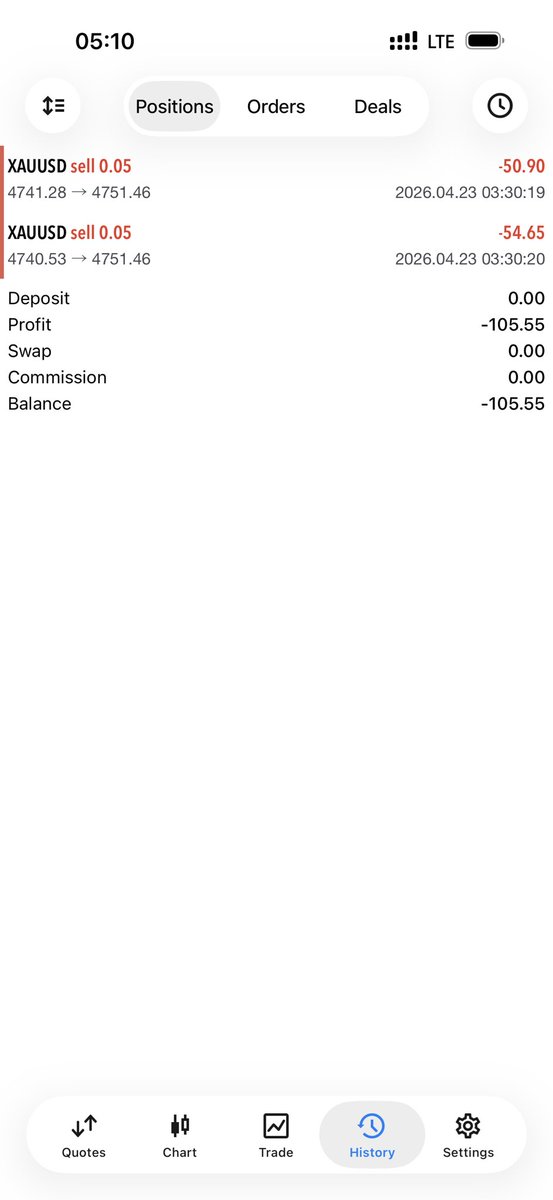
Task: Open the Settings tab
Action: (468, 1135)
